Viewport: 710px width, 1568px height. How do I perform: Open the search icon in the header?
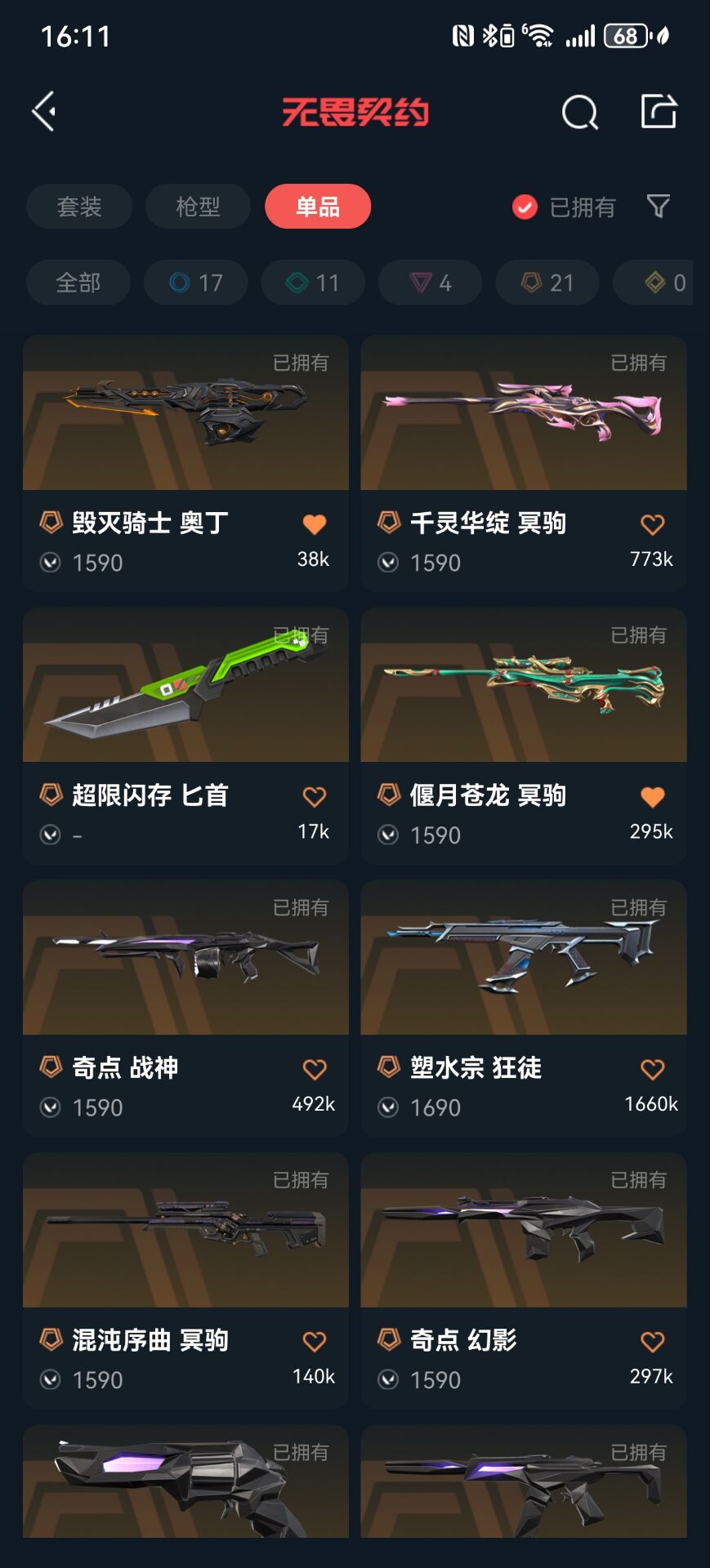[x=579, y=112]
